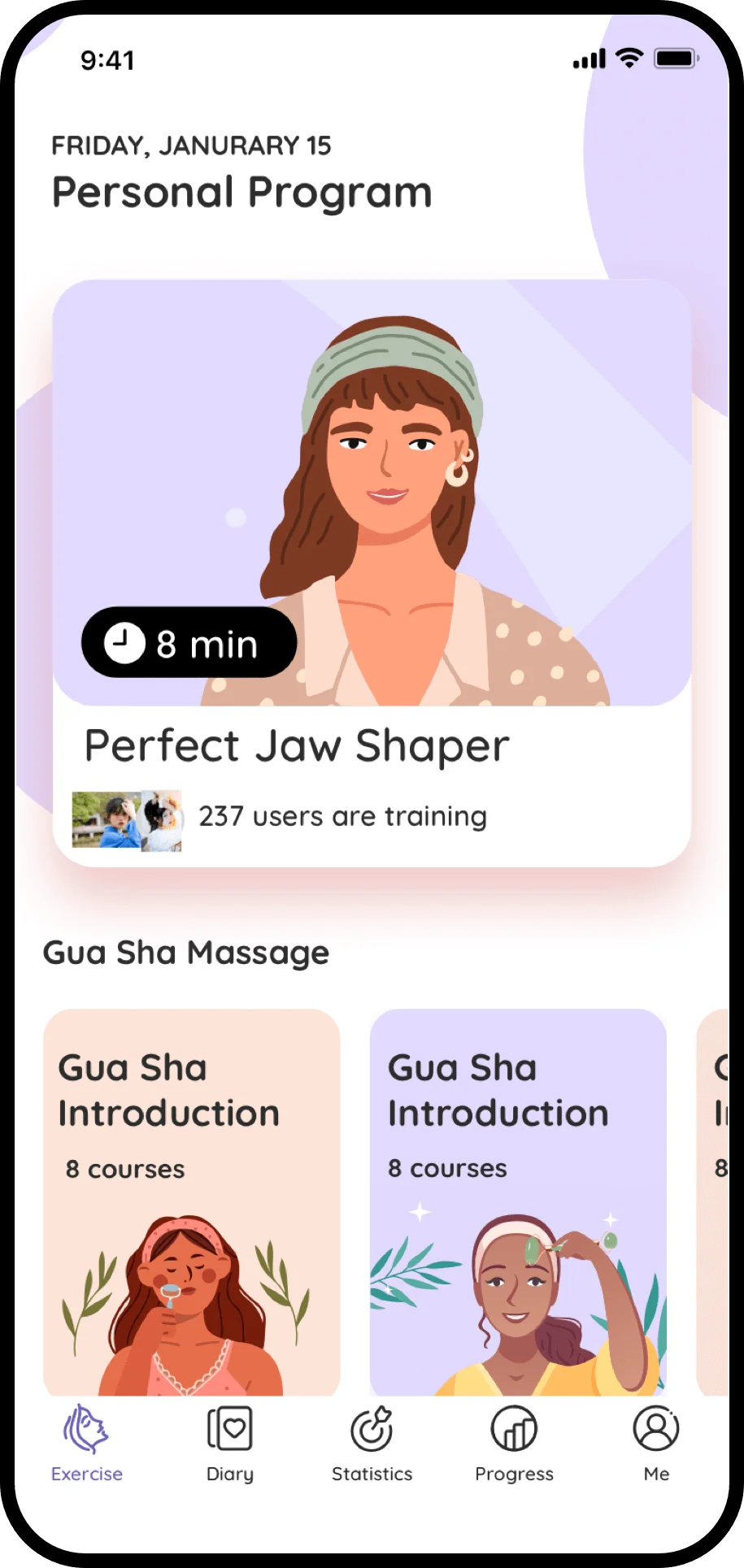Go to the Statistics tab
The image size is (744, 1568).
pos(372,1444)
